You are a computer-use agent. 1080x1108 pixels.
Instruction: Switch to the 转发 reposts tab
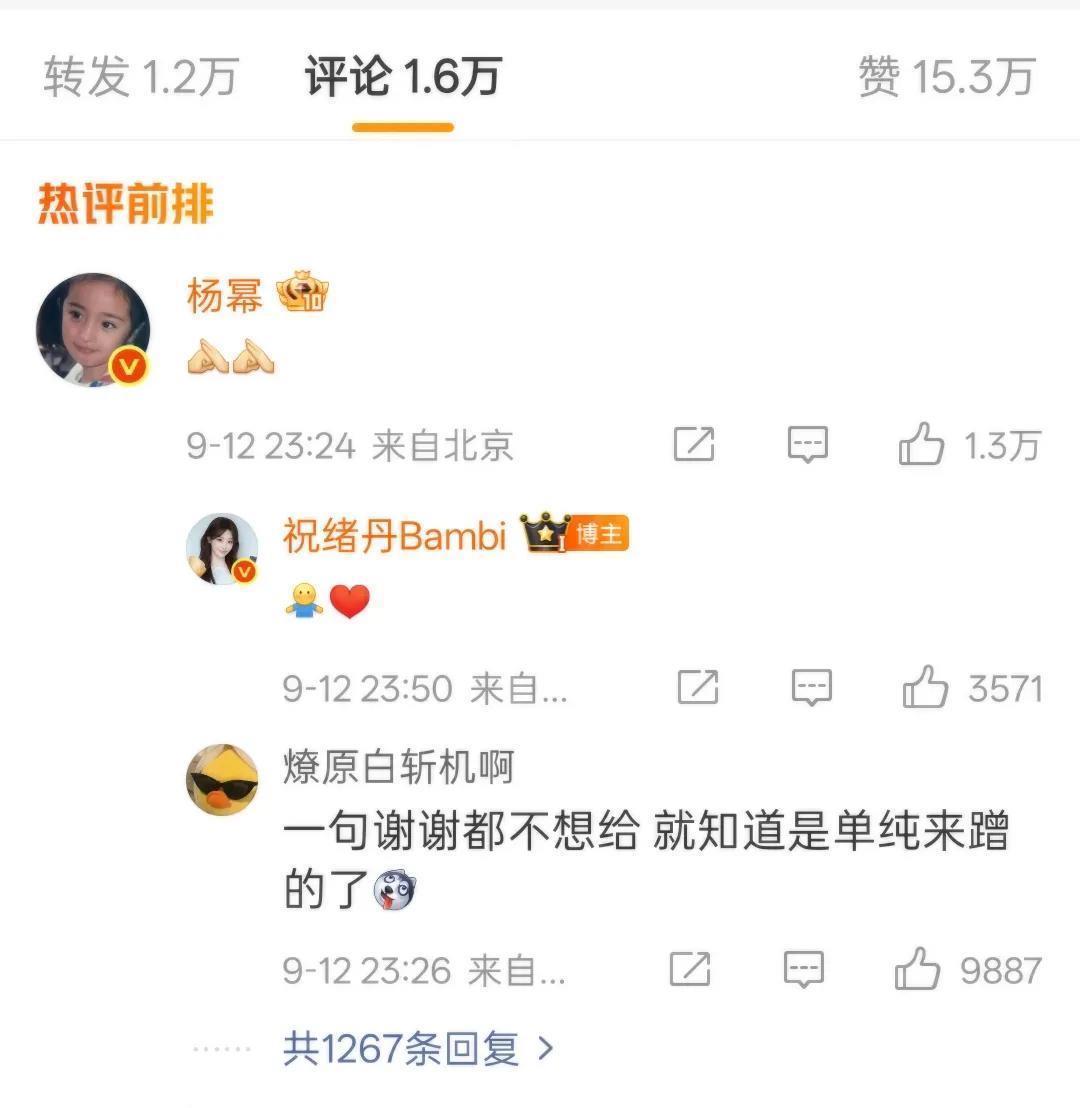pyautogui.click(x=140, y=77)
